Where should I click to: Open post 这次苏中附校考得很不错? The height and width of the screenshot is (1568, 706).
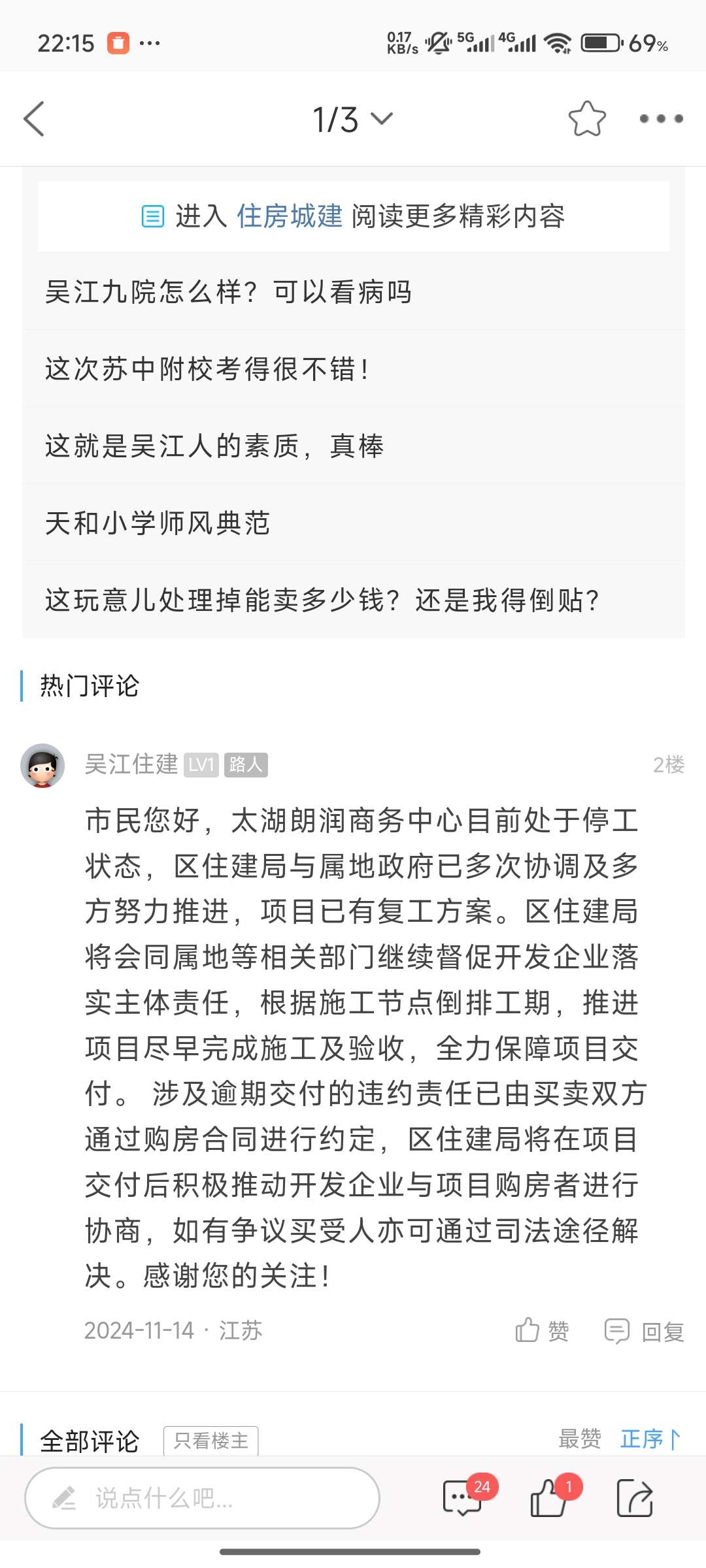[208, 369]
